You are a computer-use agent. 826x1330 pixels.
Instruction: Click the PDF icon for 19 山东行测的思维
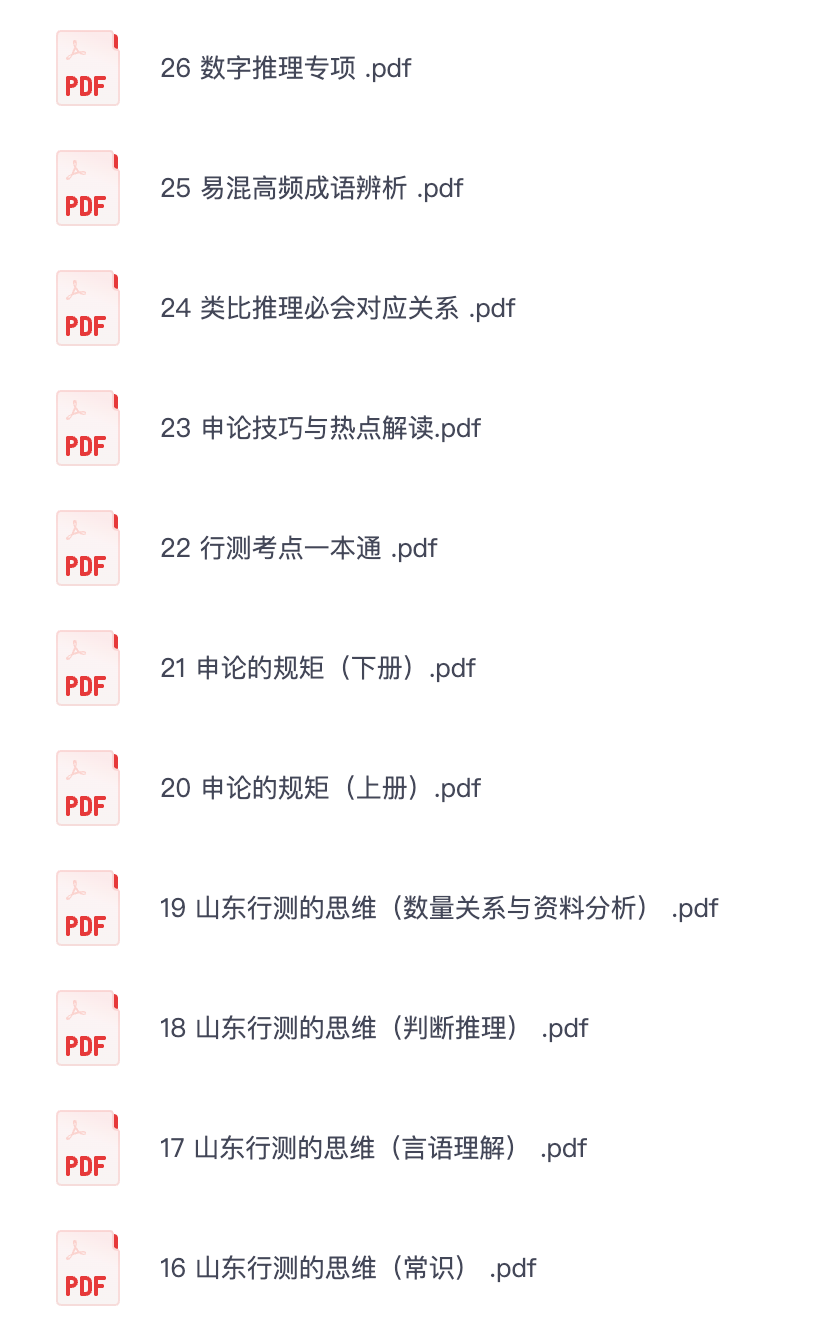(88, 908)
